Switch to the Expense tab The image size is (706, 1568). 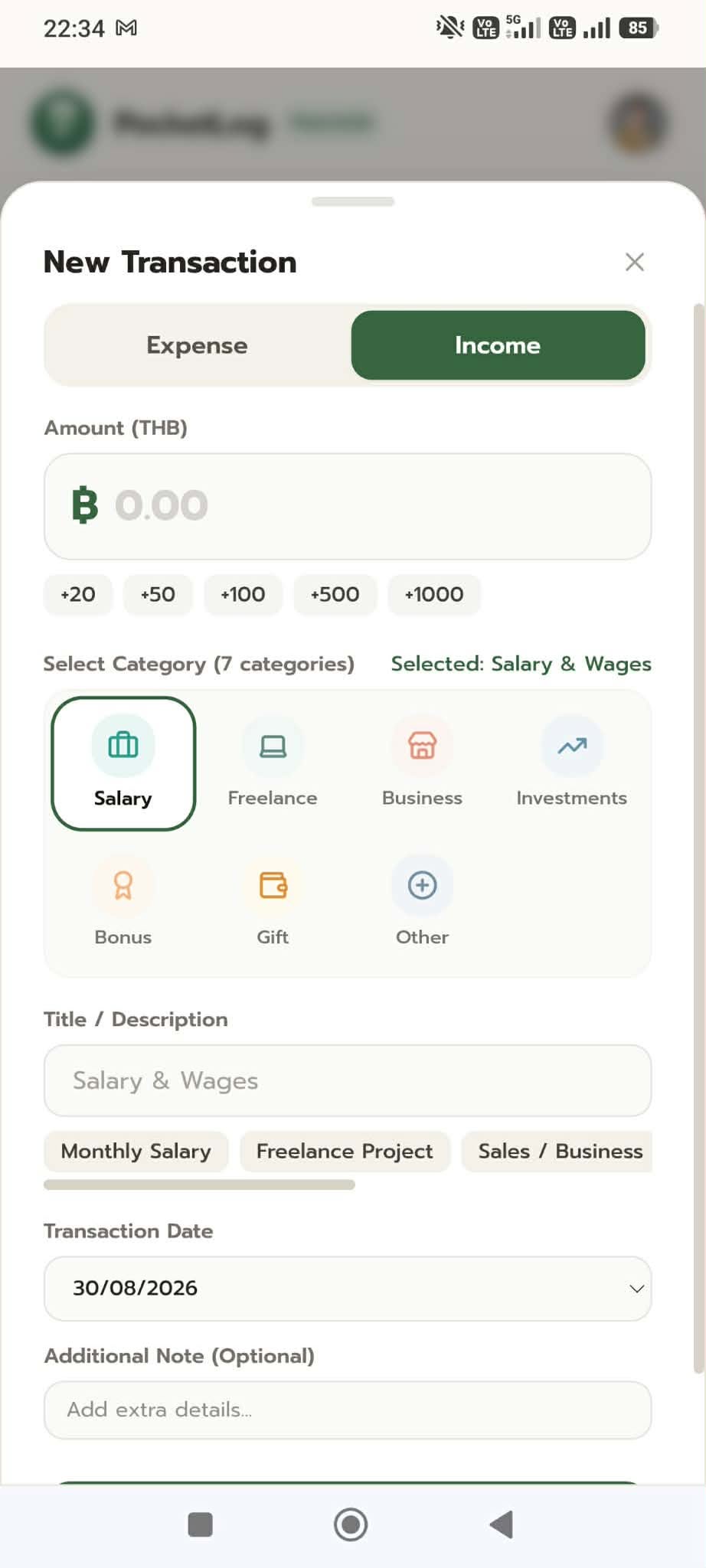point(197,345)
